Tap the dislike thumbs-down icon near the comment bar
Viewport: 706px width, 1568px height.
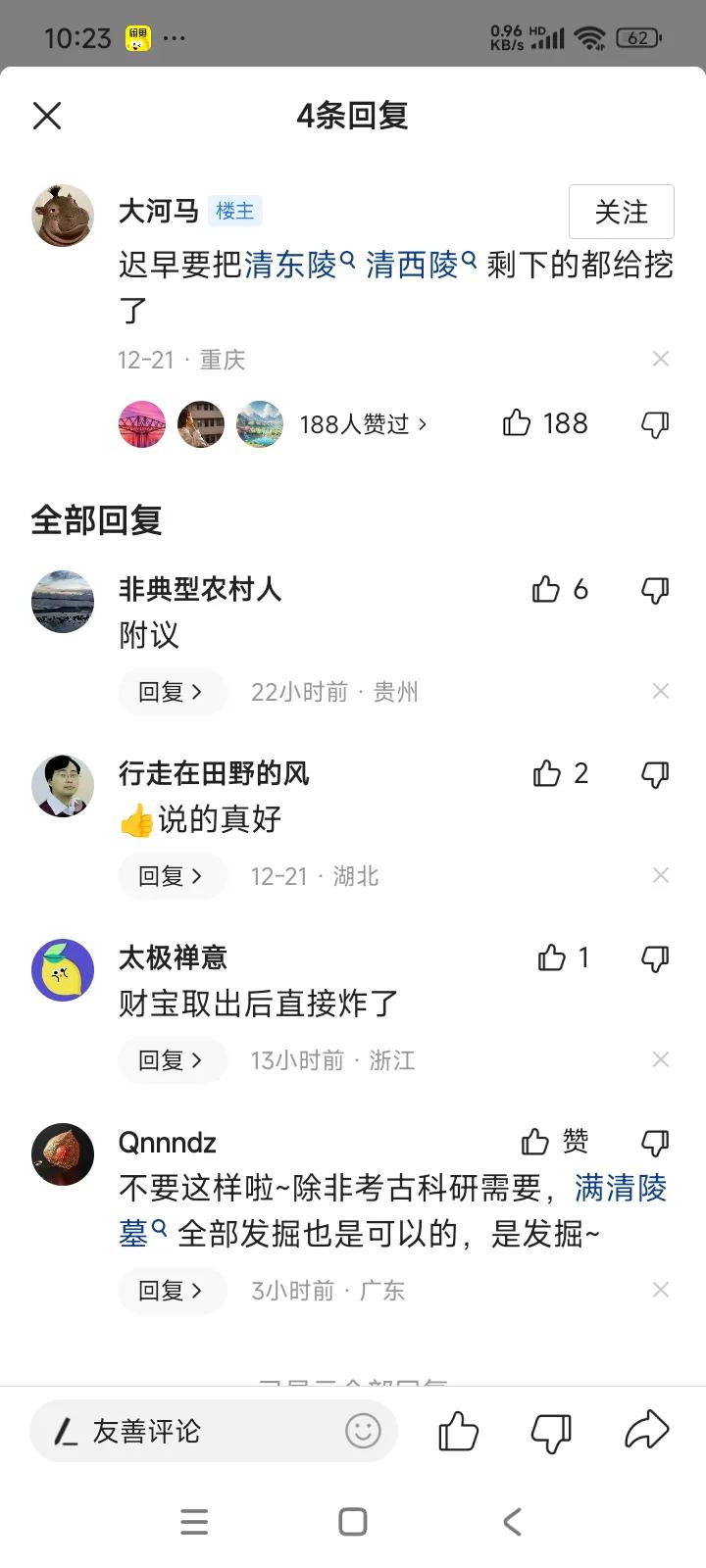point(550,1431)
